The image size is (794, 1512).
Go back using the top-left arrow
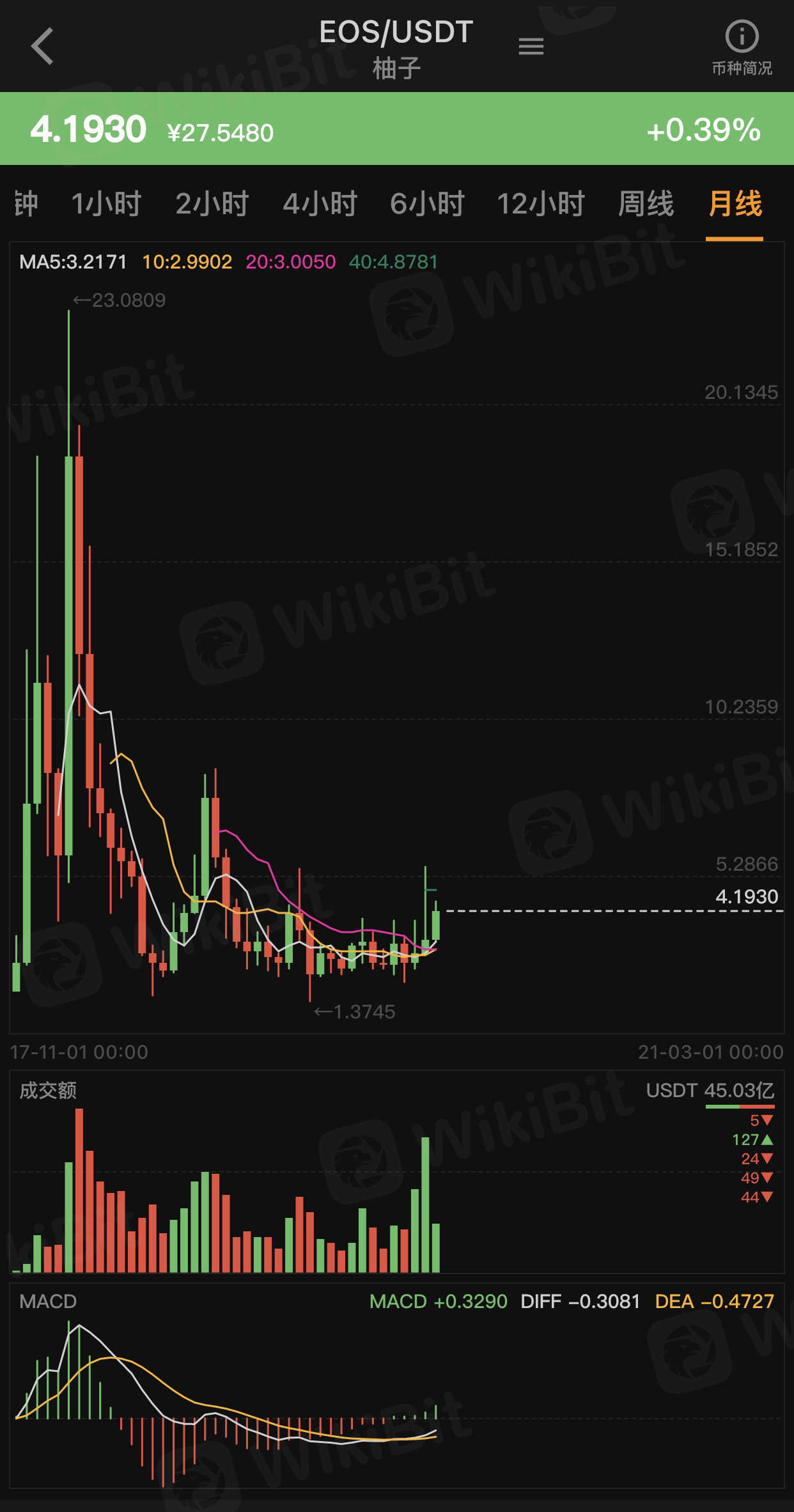(42, 46)
